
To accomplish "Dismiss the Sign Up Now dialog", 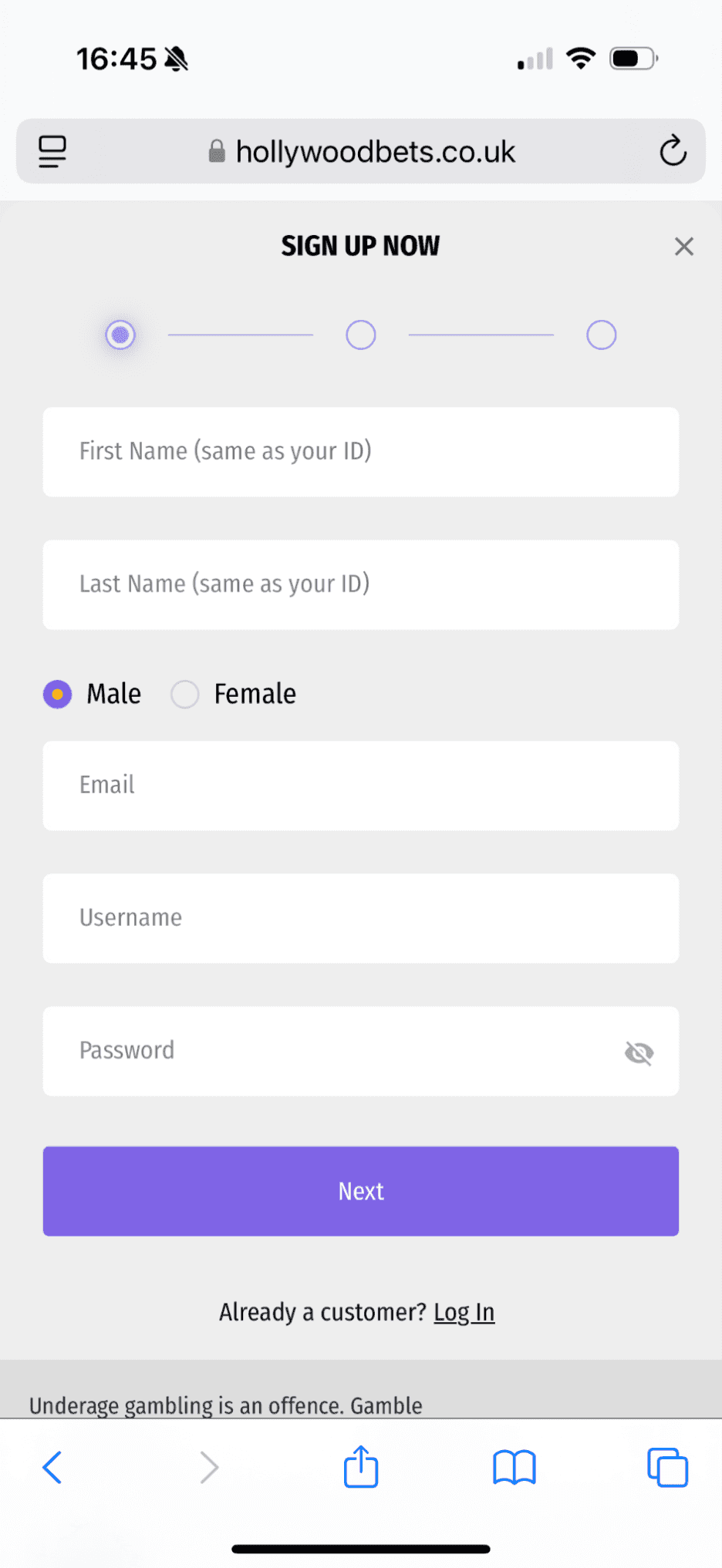I will (x=683, y=246).
